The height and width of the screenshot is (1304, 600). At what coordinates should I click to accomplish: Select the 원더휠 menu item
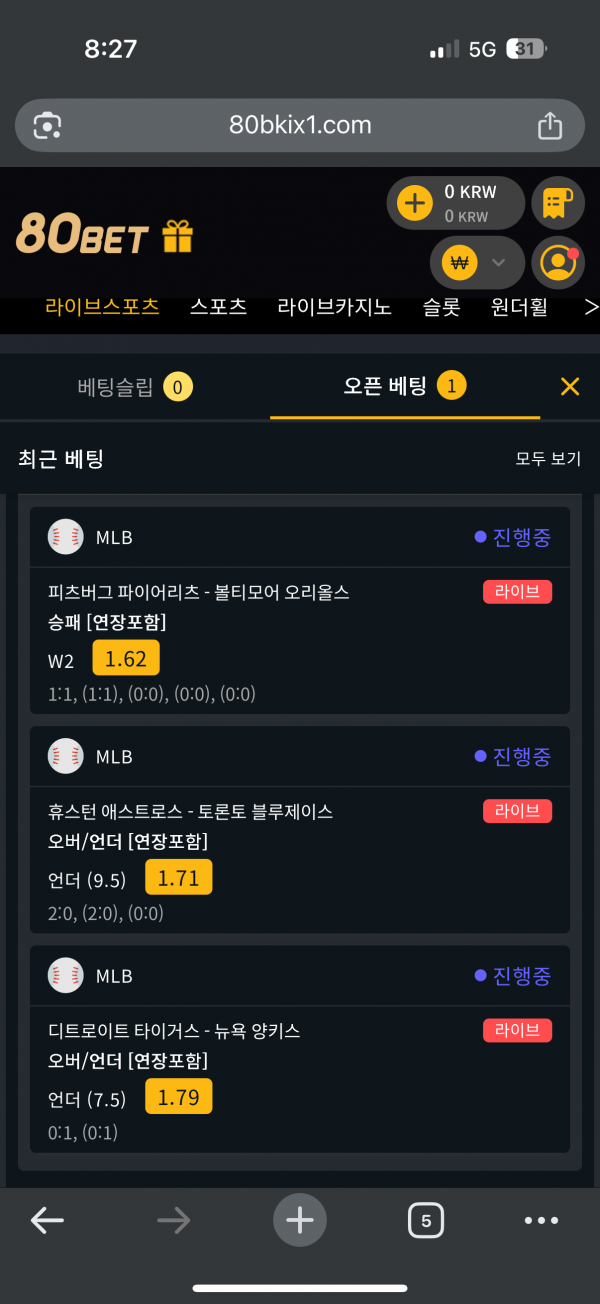pos(519,307)
